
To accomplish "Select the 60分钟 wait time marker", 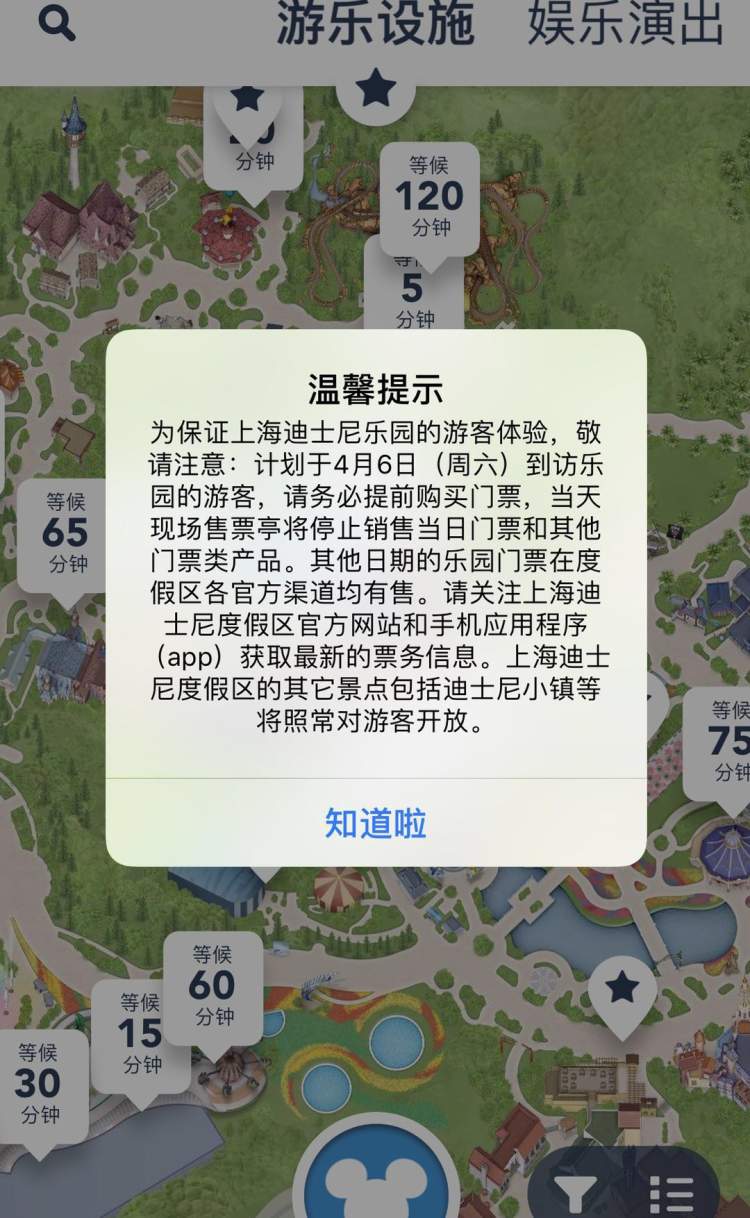I will 213,985.
